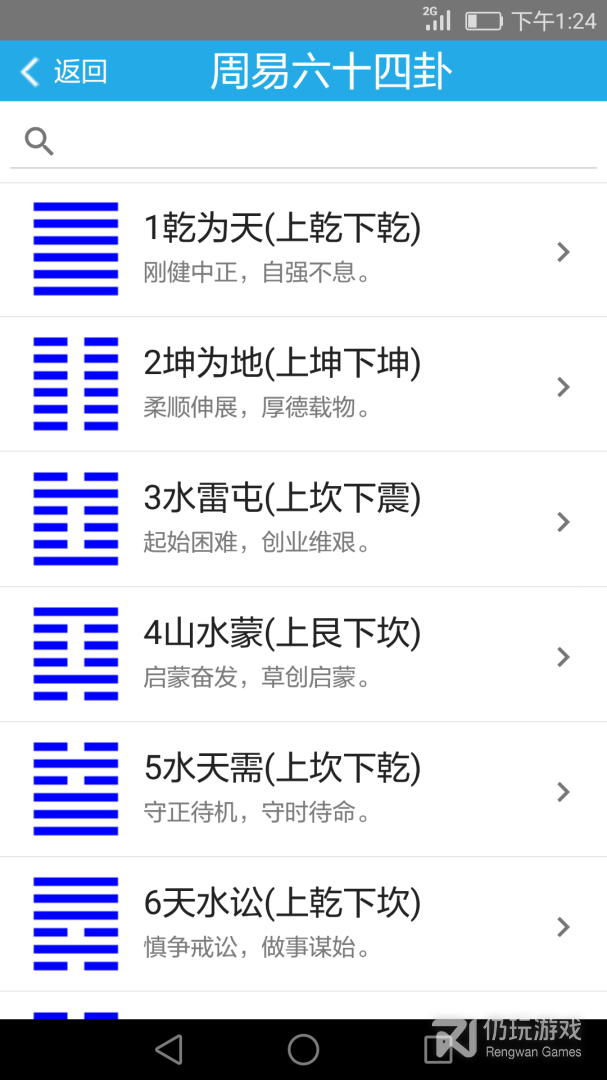Viewport: 607px width, 1080px height.
Task: Tap the system home button
Action: [303, 1049]
